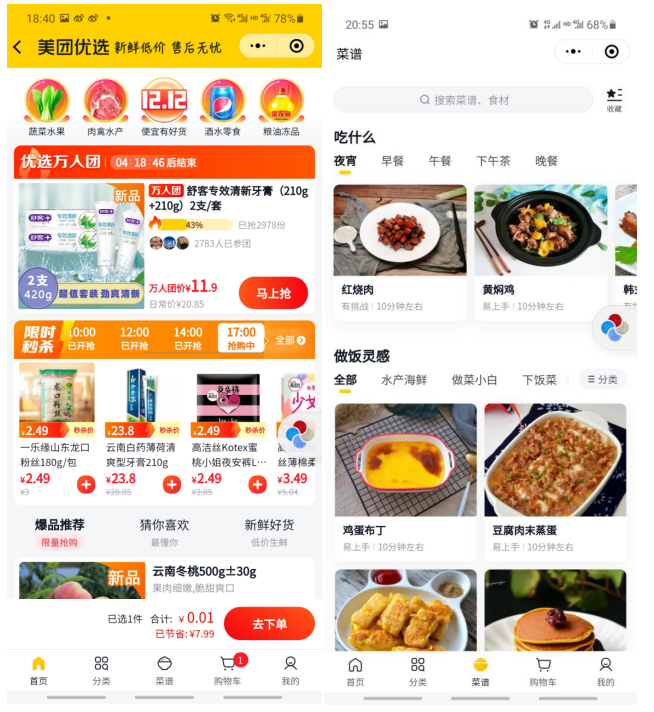This screenshot has height=712, width=654.
Task: Open the 红烧肉 recipe card
Action: (399, 245)
